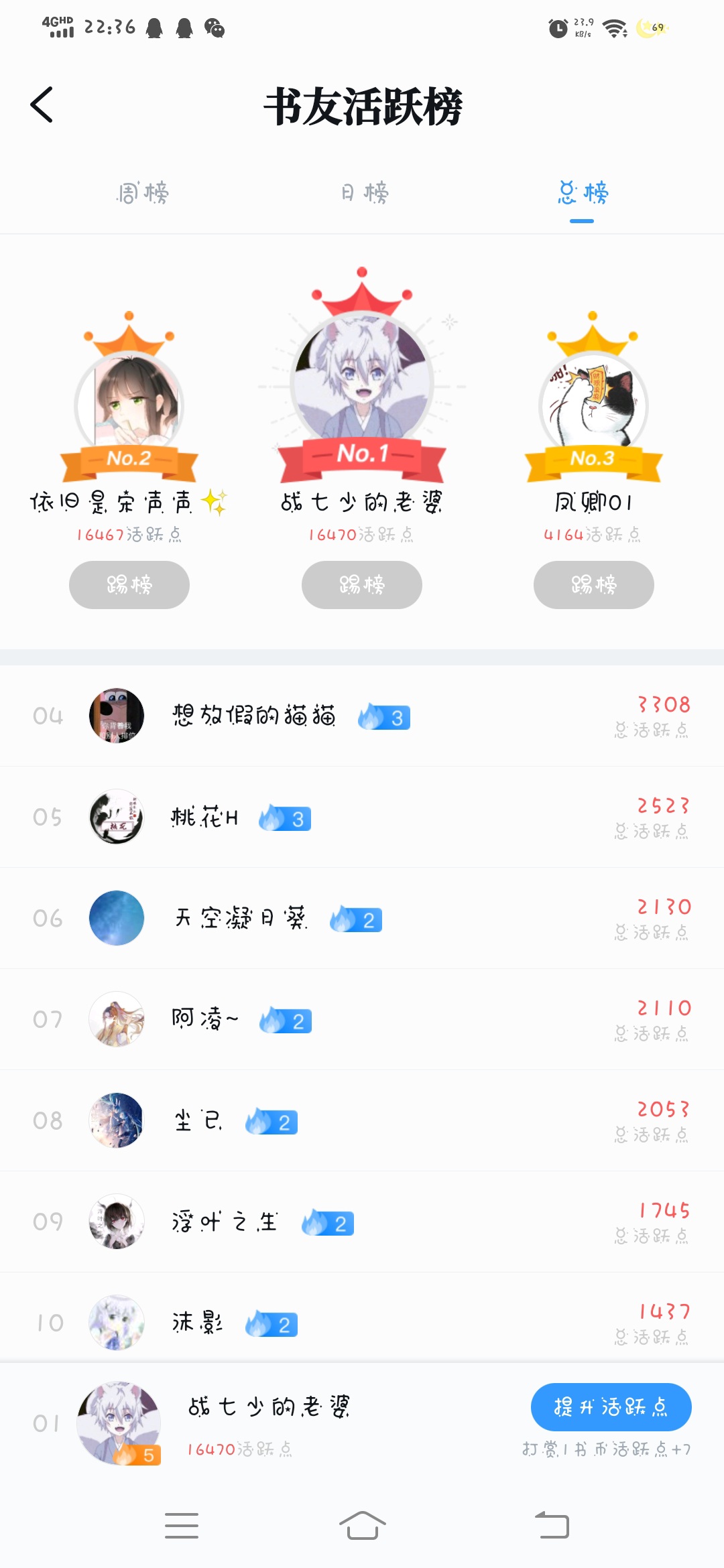
Task: Open the system recent apps menu
Action: 182,1526
